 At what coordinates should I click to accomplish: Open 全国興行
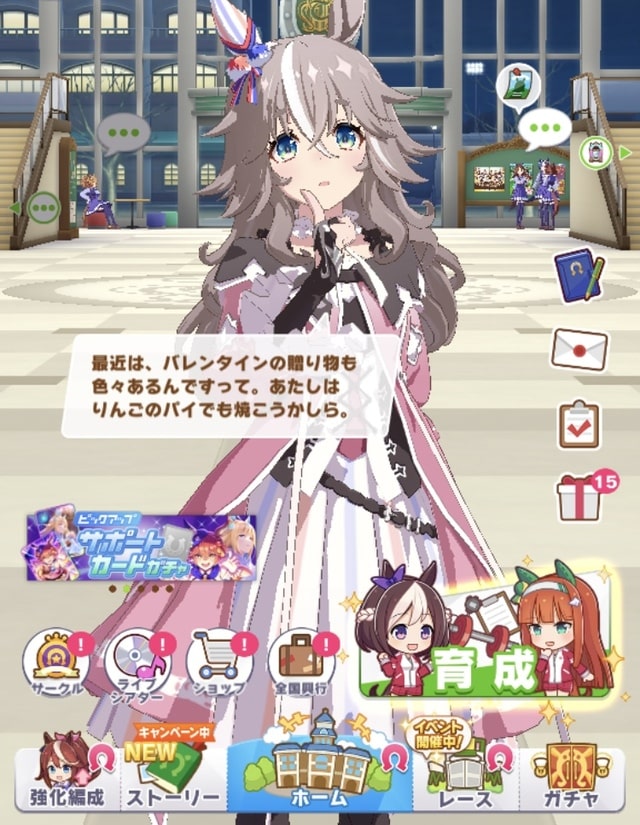tap(302, 662)
